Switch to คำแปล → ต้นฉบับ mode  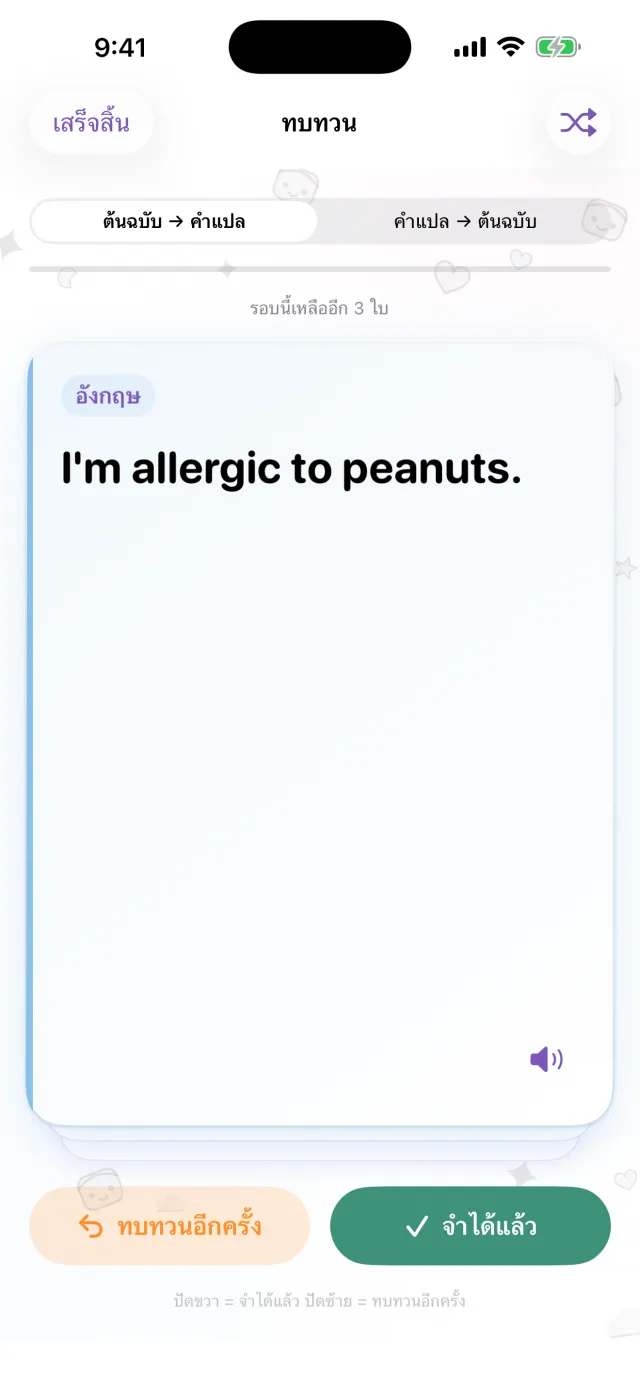click(465, 222)
